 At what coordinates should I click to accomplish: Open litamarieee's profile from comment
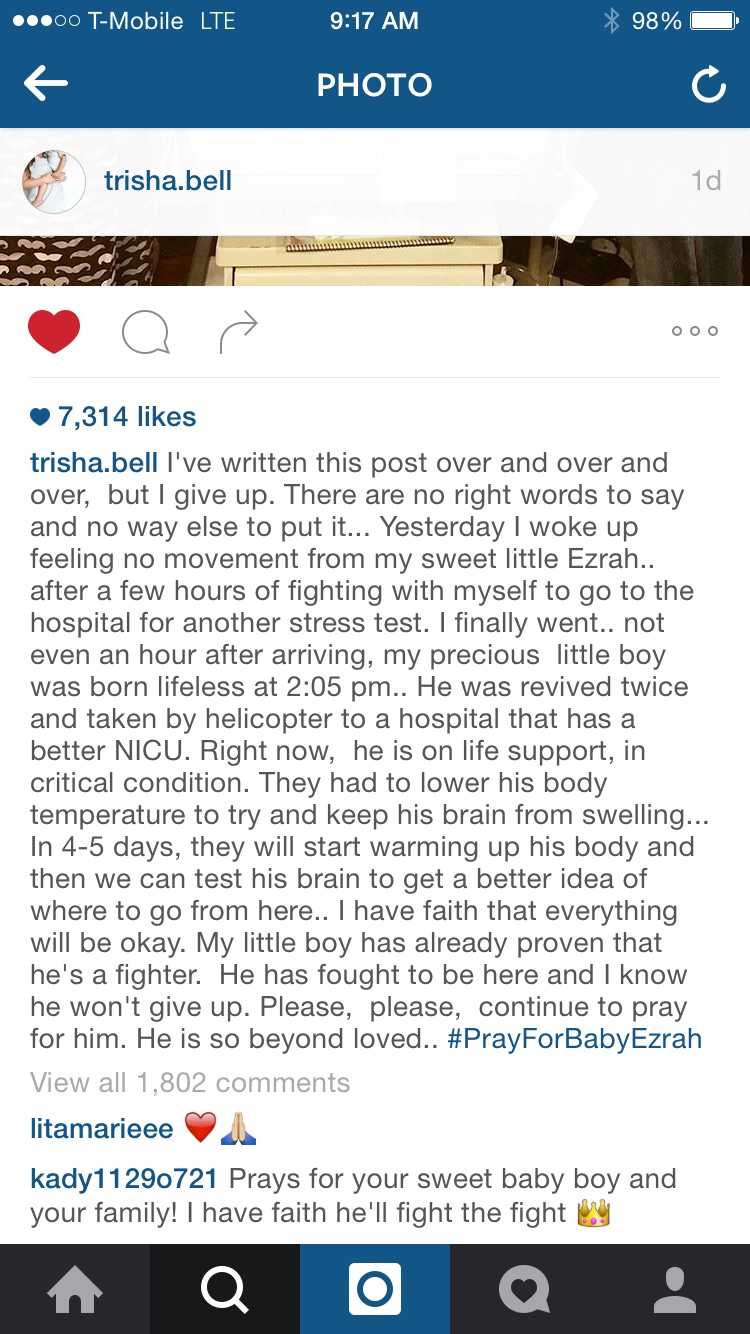tap(102, 1129)
